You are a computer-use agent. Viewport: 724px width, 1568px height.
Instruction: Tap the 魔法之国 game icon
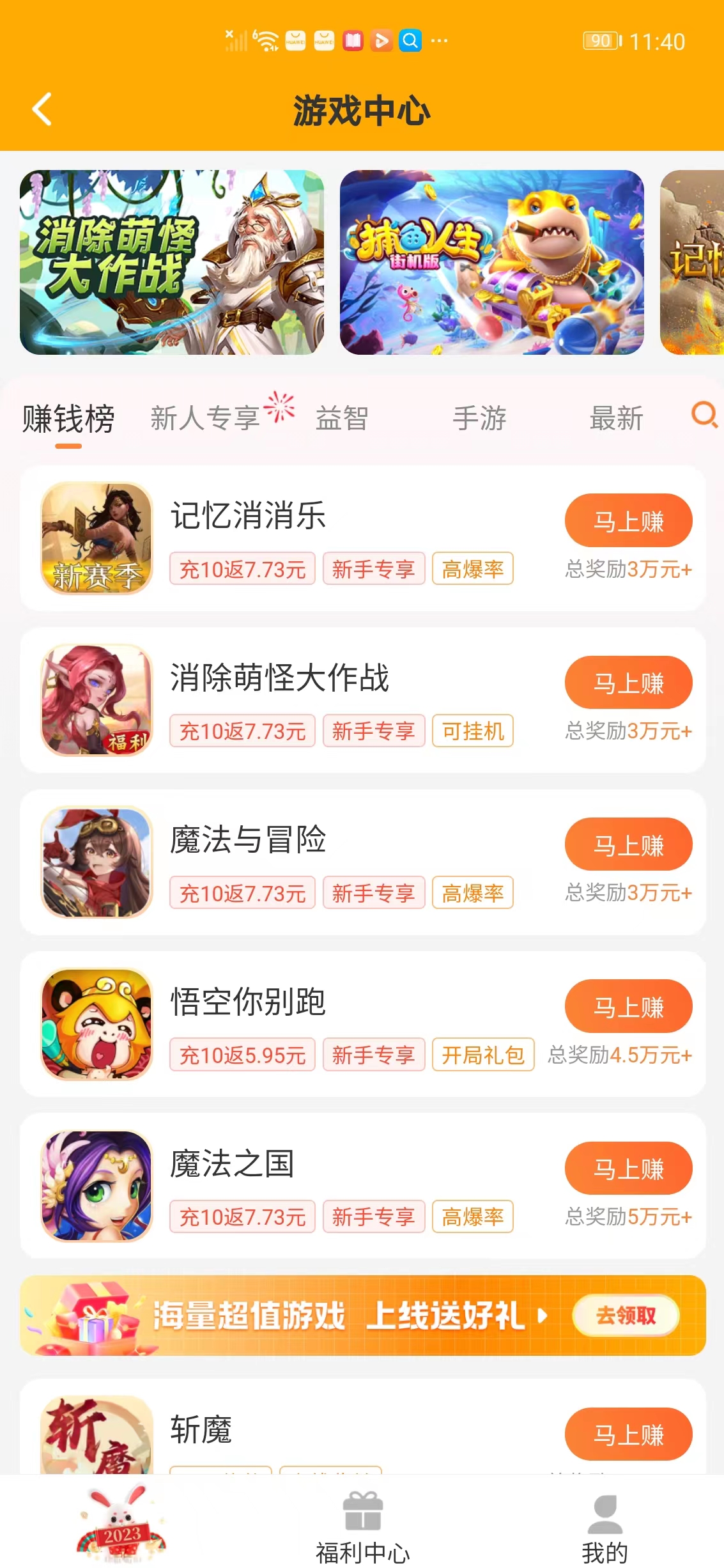click(x=96, y=1186)
